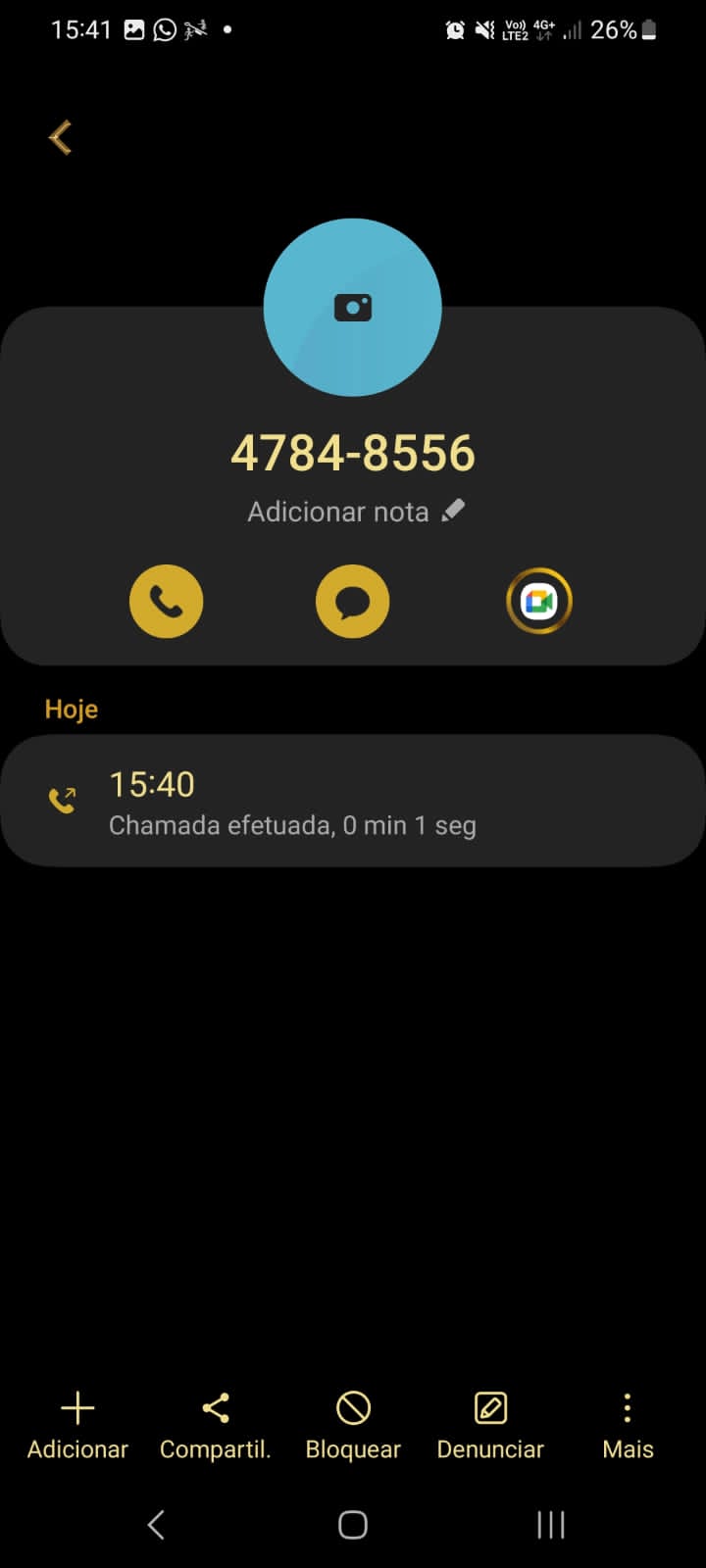Add number to contacts with Adicionar
The image size is (706, 1568).
[x=77, y=1425]
